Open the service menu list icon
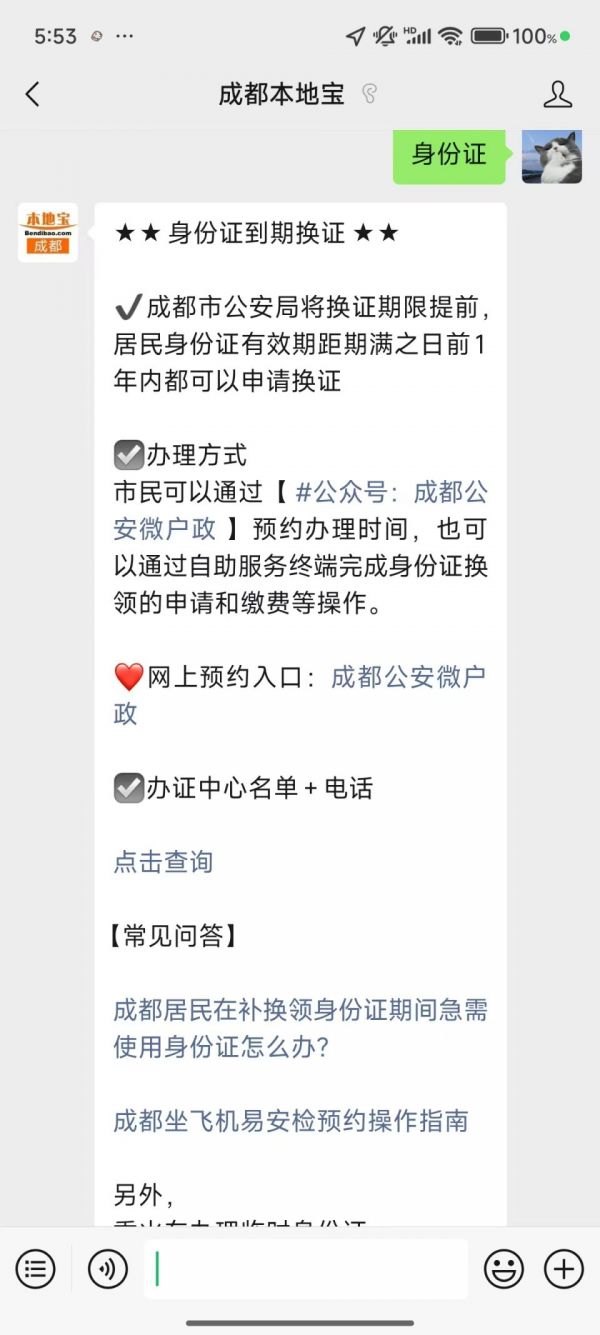This screenshot has height=1335, width=600. point(35,1269)
